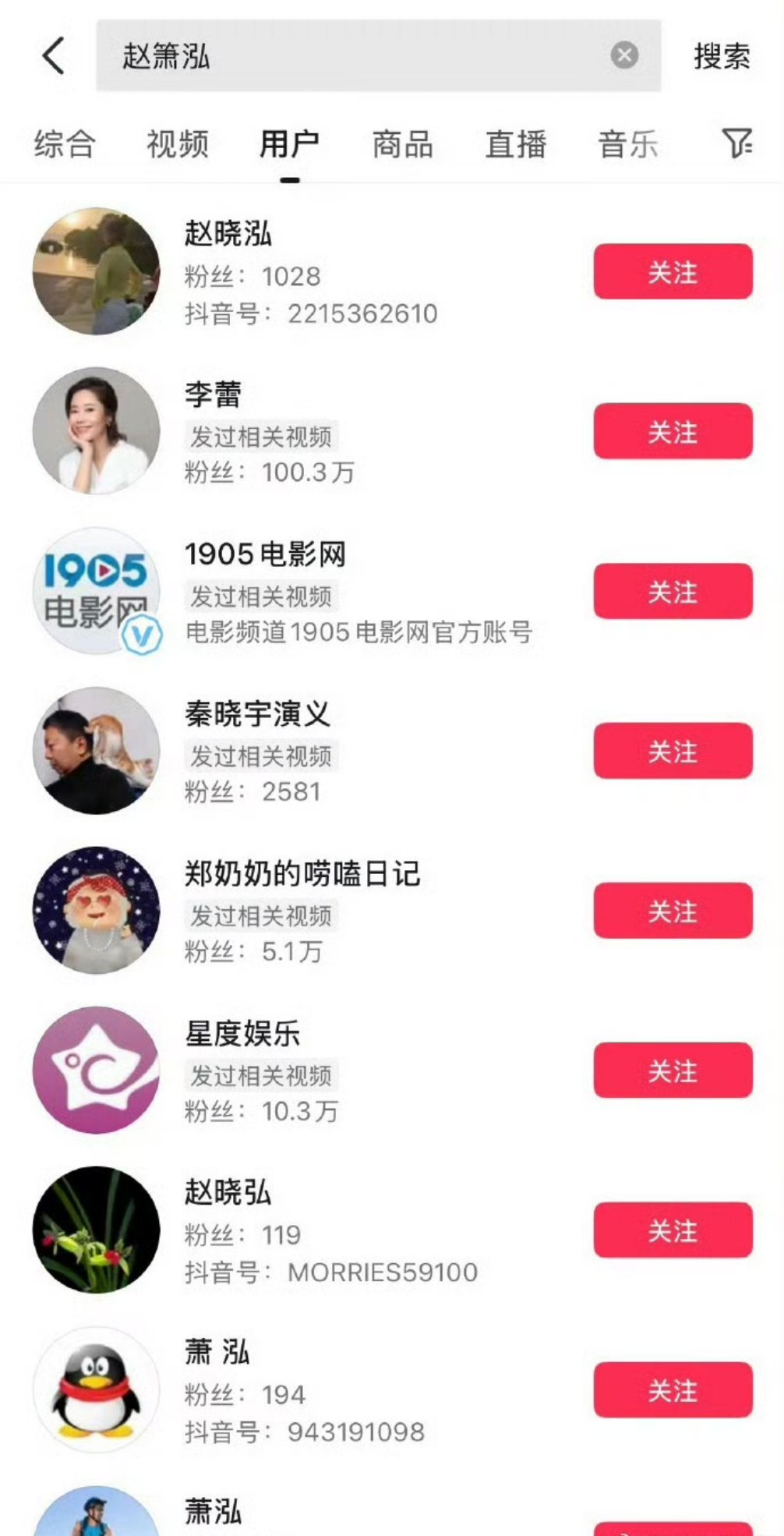The image size is (784, 1536).
Task: Follow 星度娱乐
Action: click(x=673, y=1071)
